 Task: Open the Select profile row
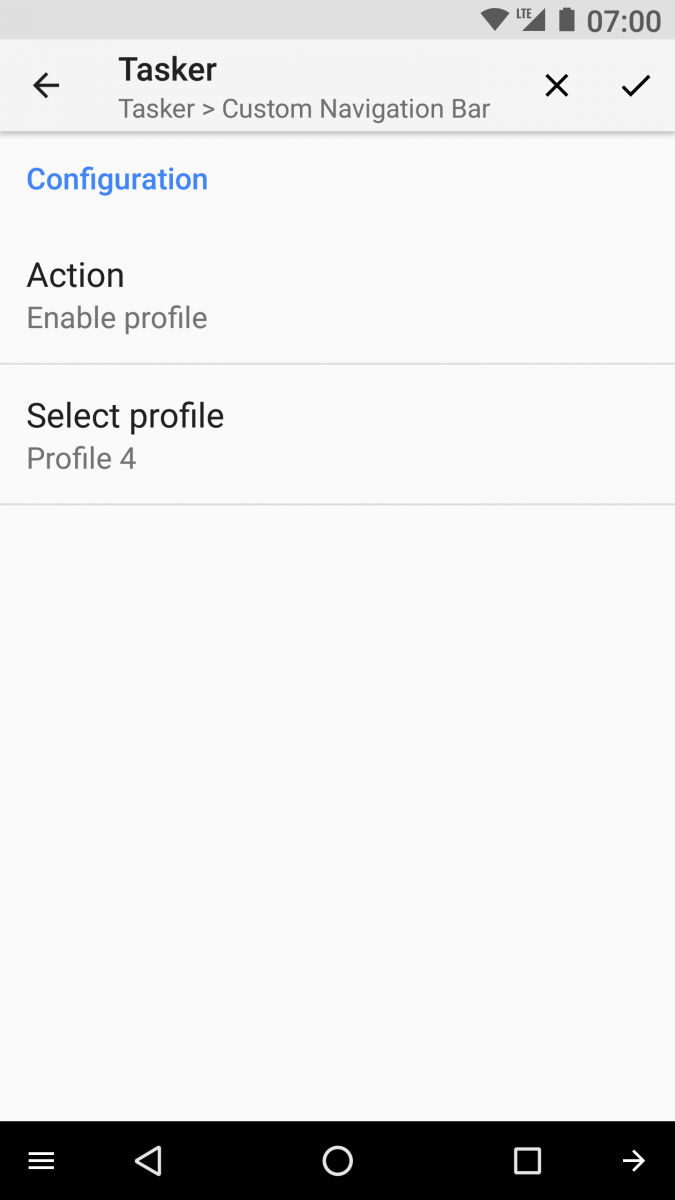click(x=337, y=435)
